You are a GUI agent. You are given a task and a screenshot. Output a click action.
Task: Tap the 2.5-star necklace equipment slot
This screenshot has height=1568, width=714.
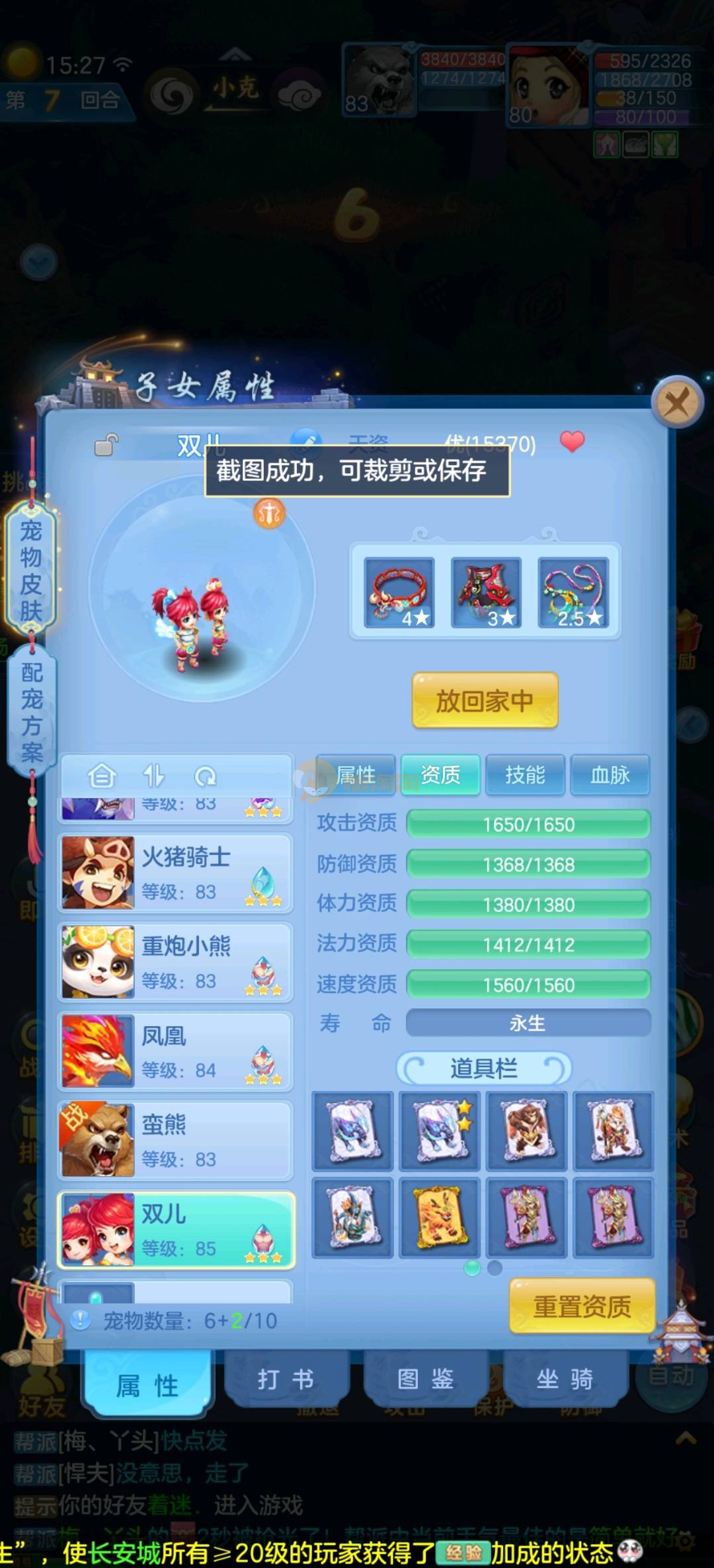click(573, 592)
